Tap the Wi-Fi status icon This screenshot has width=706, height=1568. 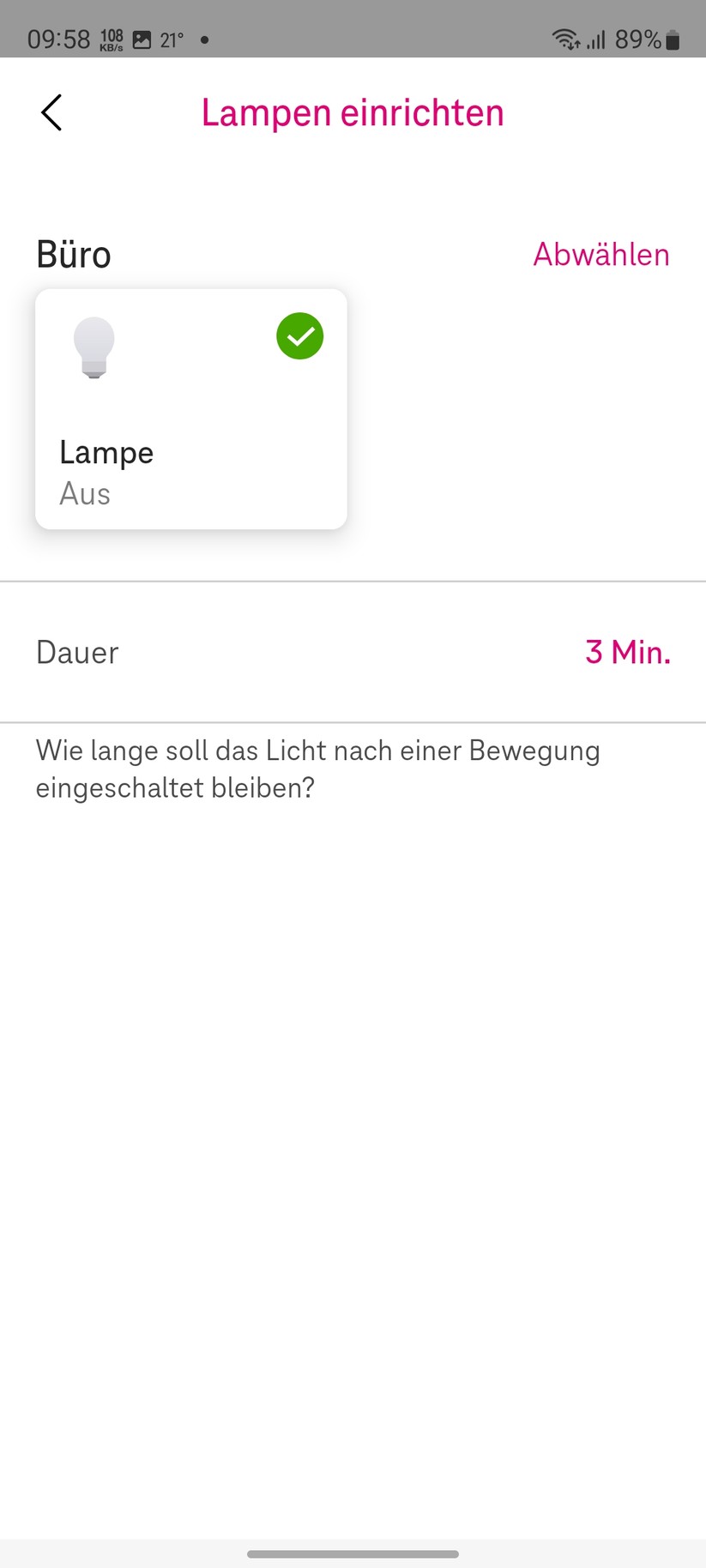[566, 37]
